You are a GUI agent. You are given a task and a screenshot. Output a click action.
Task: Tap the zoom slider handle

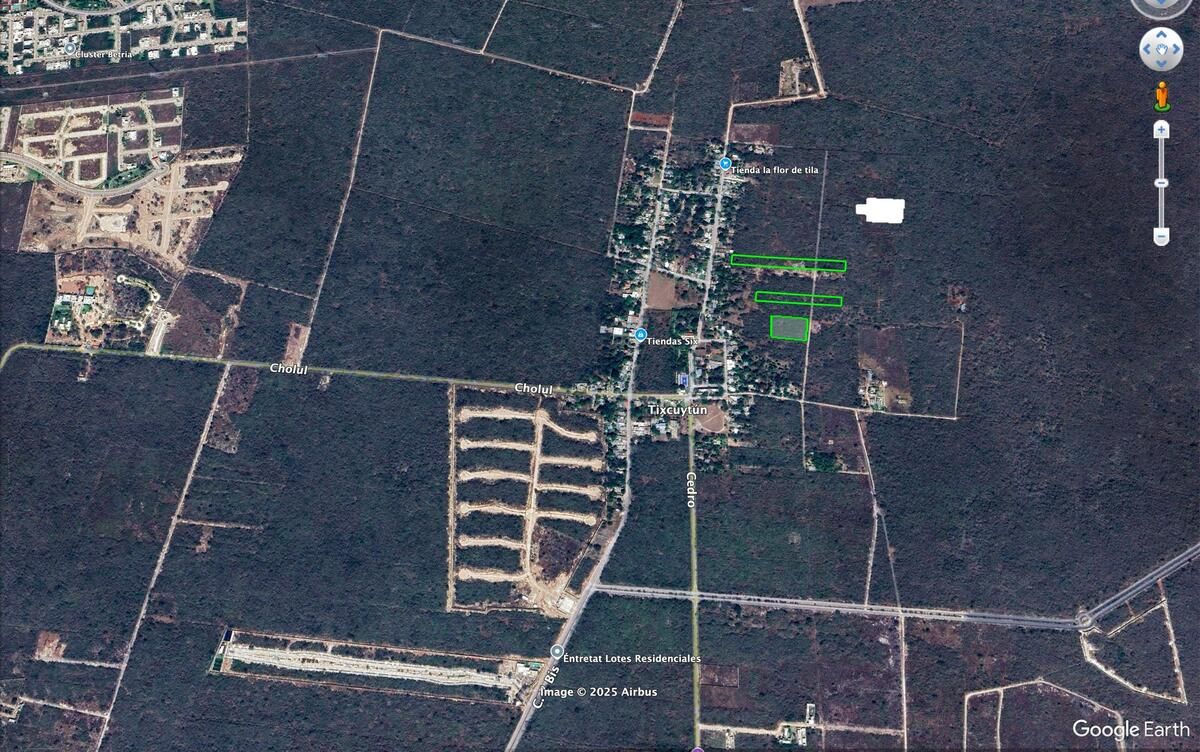(x=1161, y=183)
